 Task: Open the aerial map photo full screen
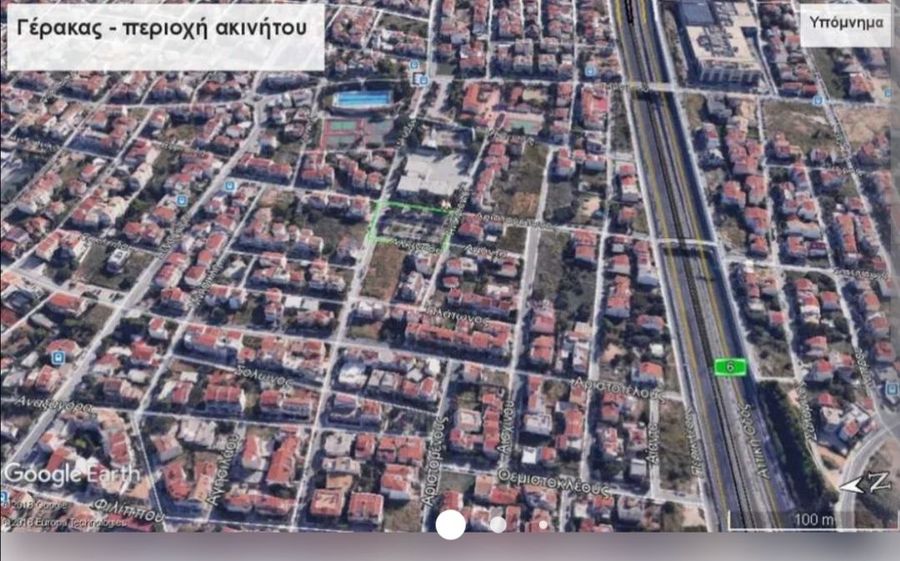(450, 280)
